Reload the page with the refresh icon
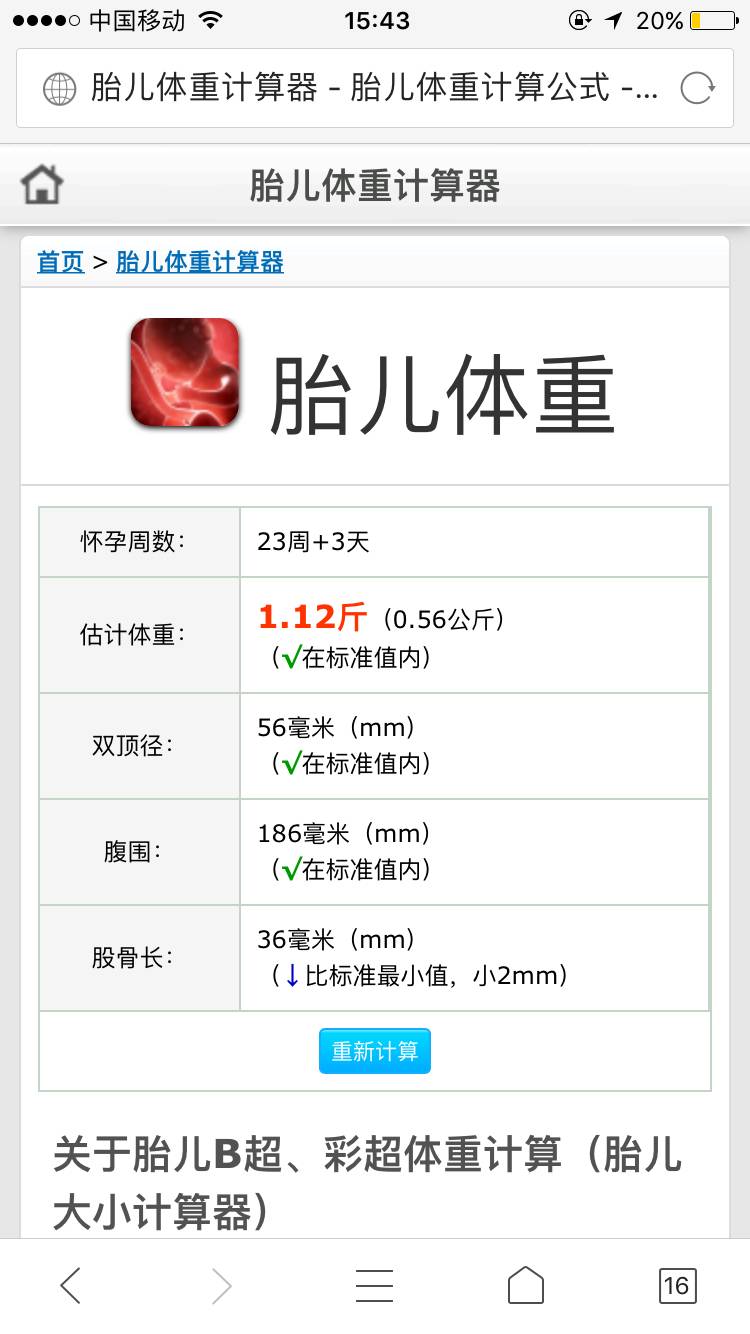The height and width of the screenshot is (1334, 750). pyautogui.click(x=697, y=88)
